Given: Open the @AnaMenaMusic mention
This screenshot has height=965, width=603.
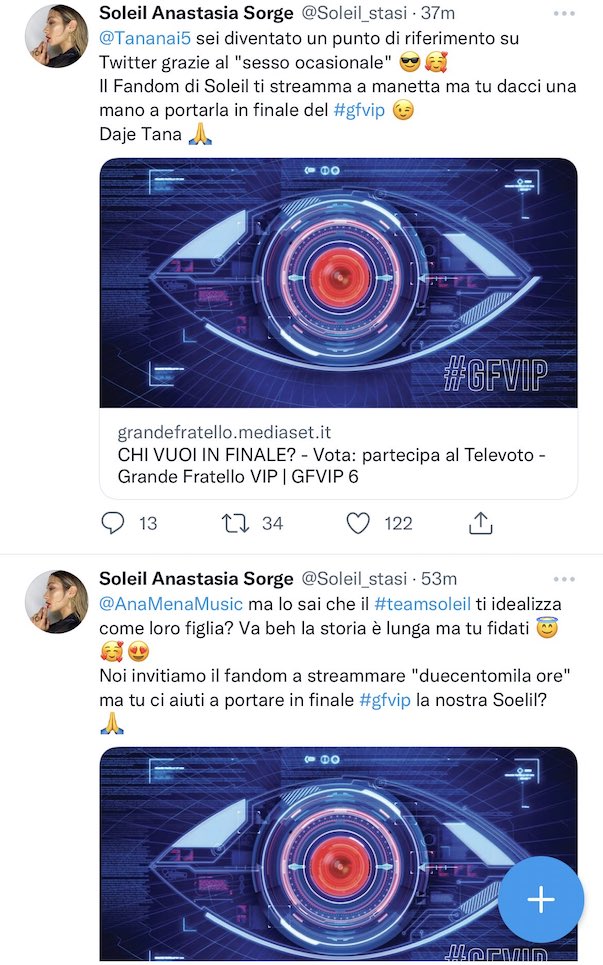Looking at the screenshot, I should pos(171,604).
